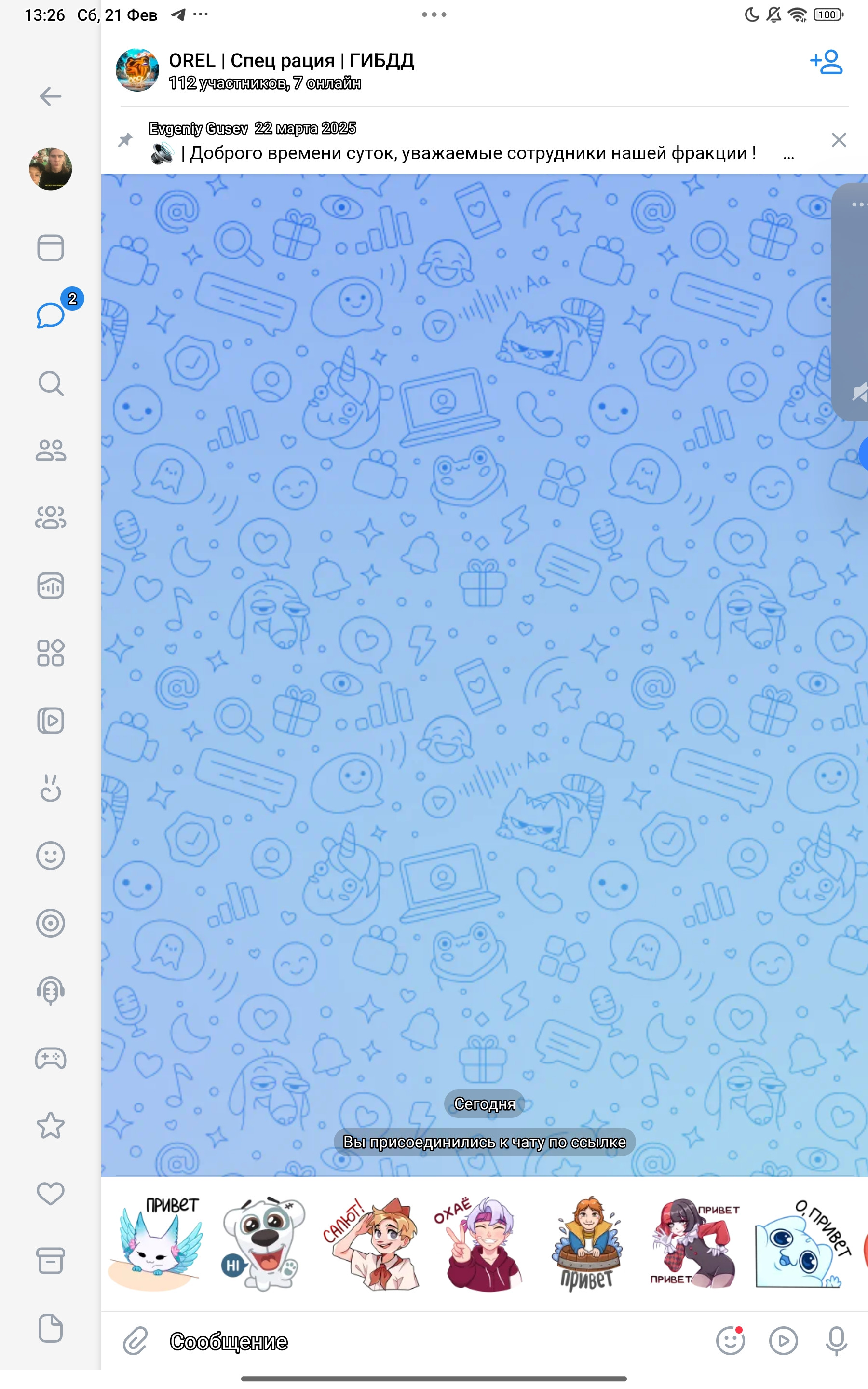Open the add participant icon
Viewport: 868px width, 1389px height.
(826, 62)
